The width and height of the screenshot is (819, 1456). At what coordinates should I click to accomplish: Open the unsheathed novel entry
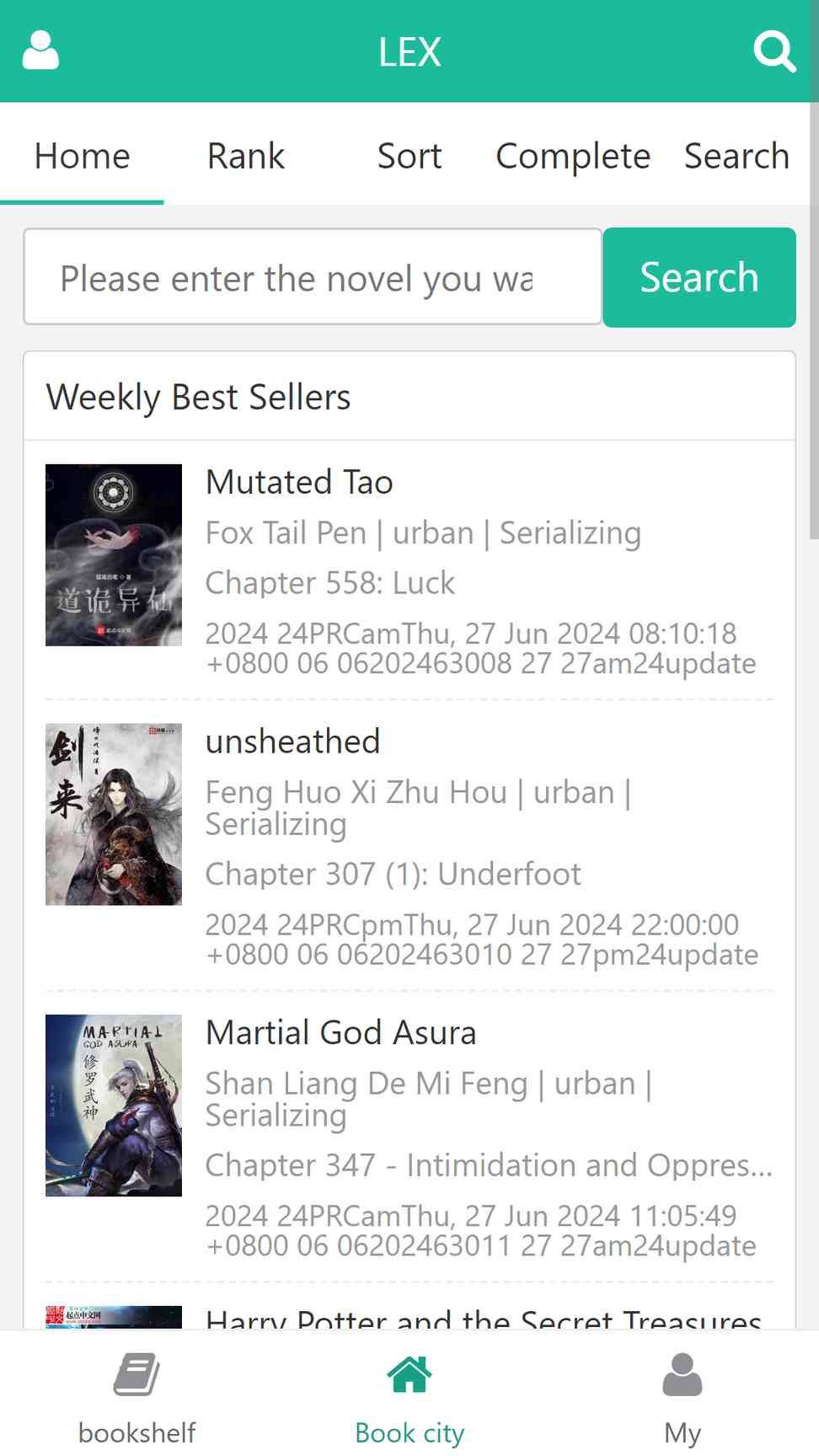click(x=293, y=741)
